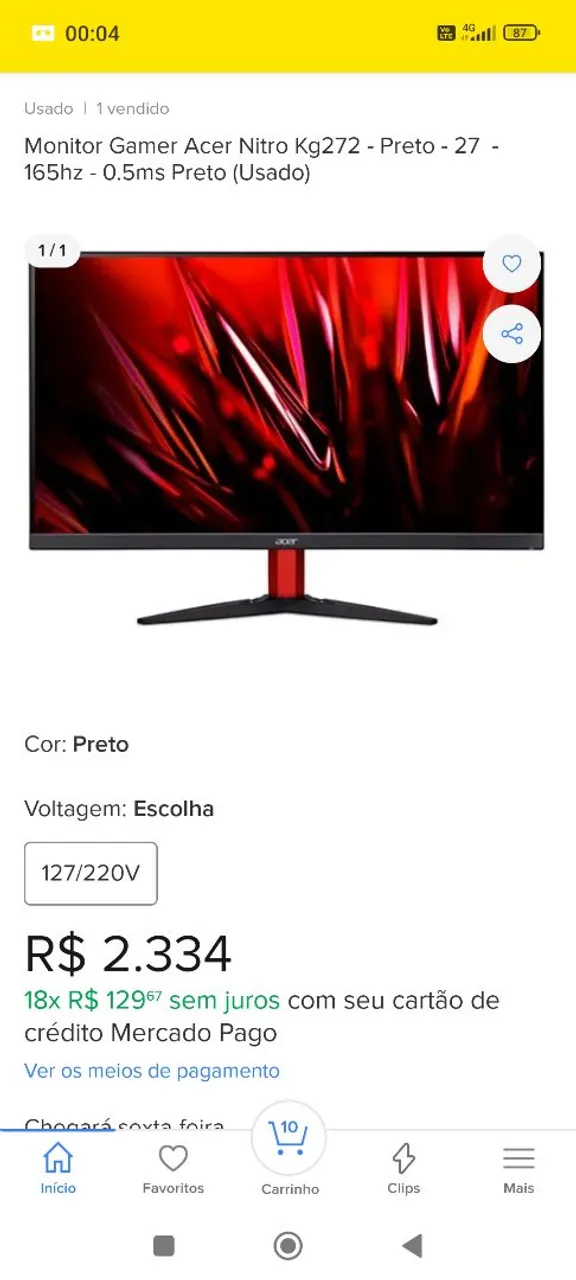Share this product listing

[512, 334]
